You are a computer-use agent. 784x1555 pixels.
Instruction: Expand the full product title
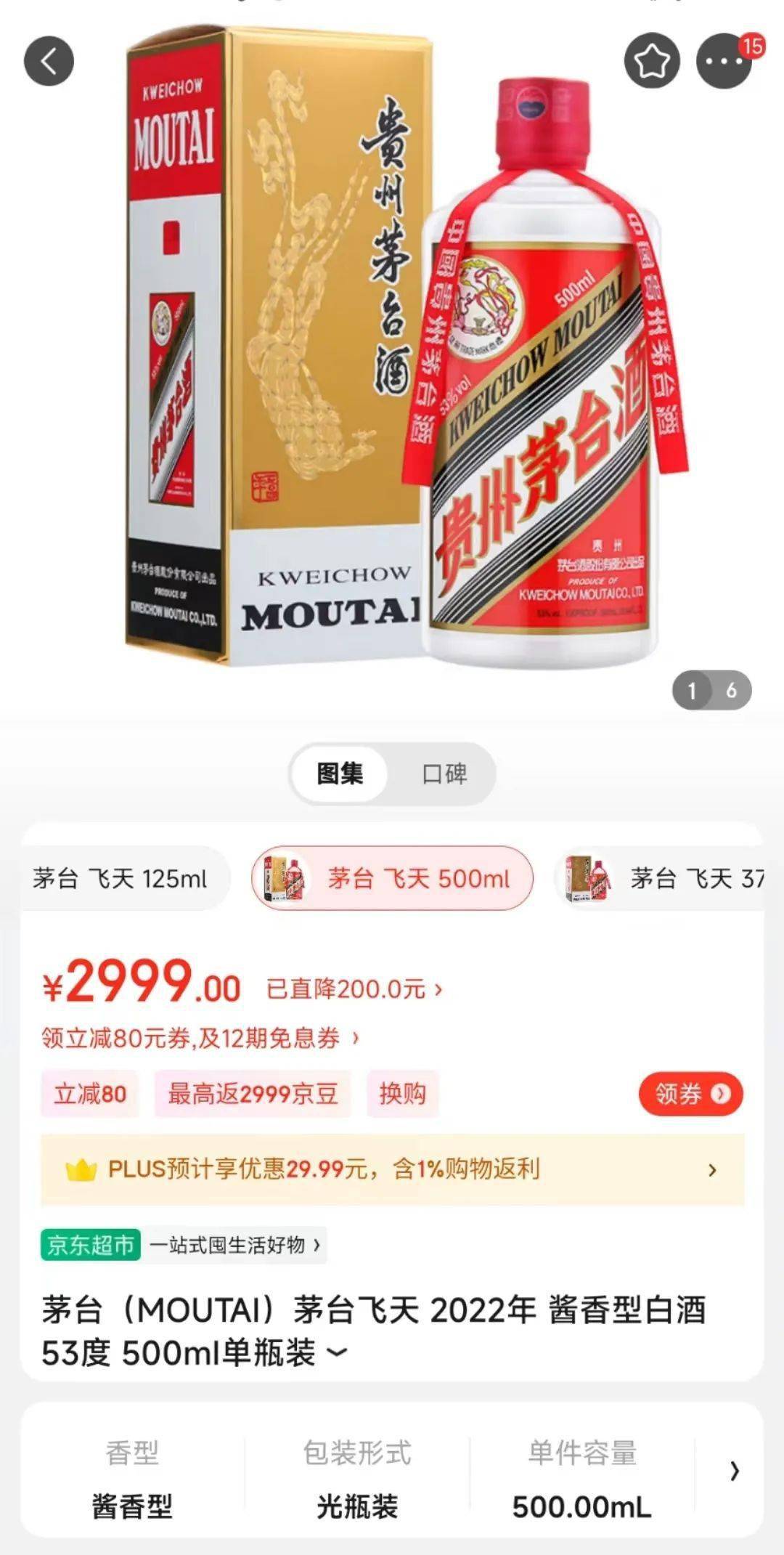[337, 1352]
